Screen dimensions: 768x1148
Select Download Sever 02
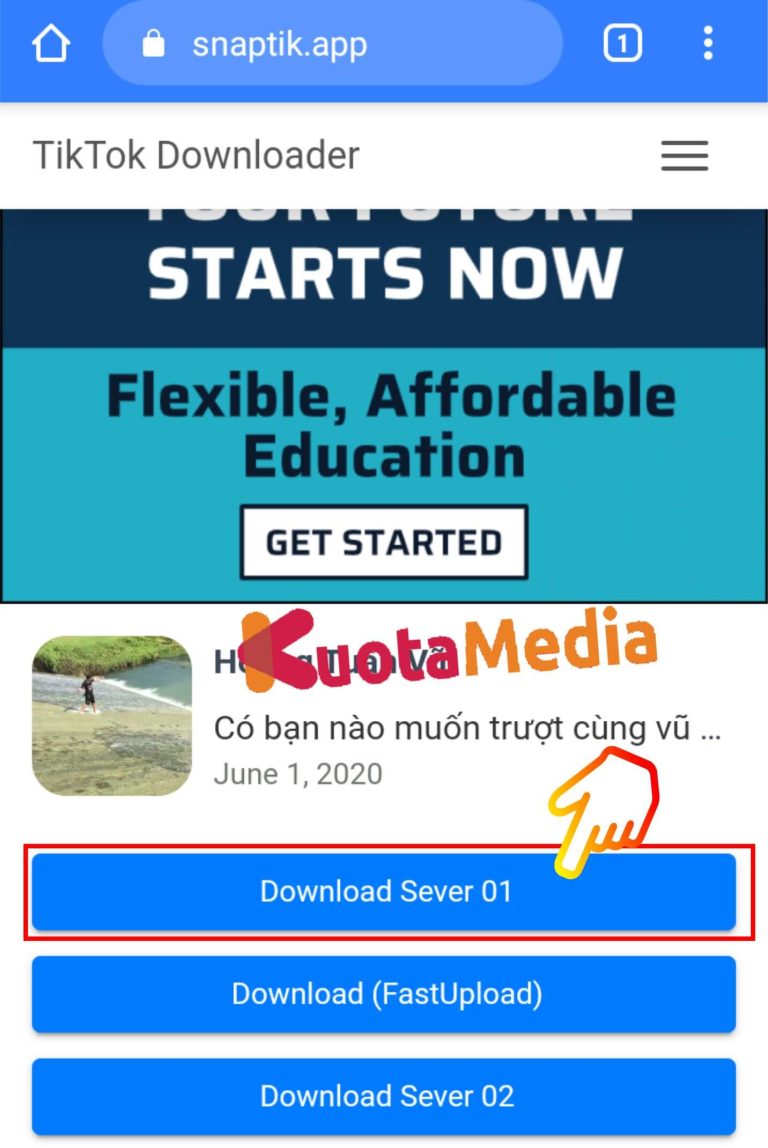tap(384, 1095)
